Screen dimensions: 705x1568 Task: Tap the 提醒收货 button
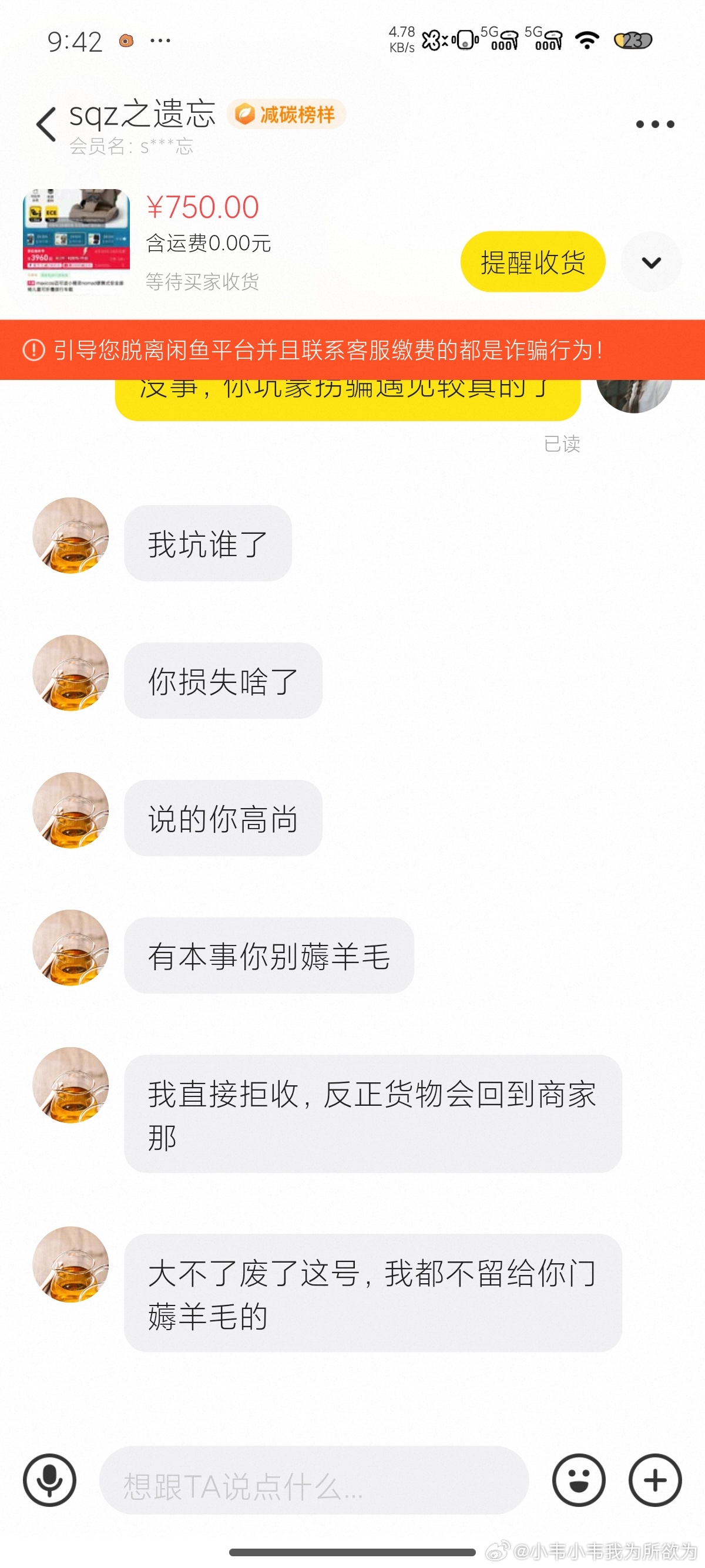532,262
